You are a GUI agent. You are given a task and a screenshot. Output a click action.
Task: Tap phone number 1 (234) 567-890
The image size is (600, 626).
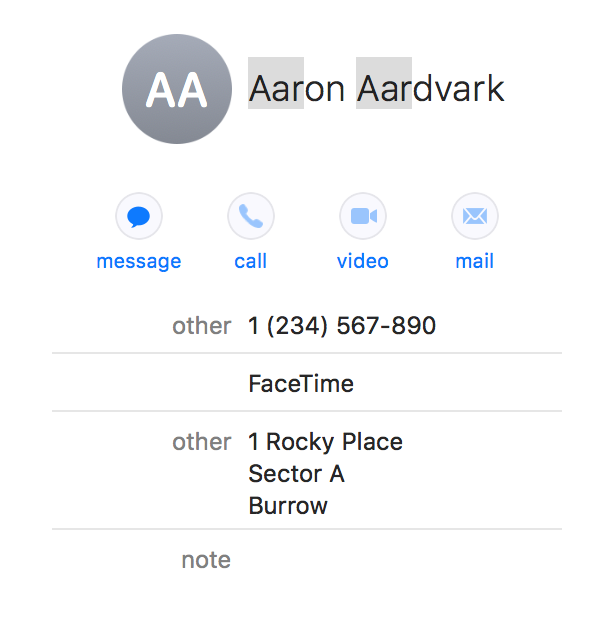point(342,326)
